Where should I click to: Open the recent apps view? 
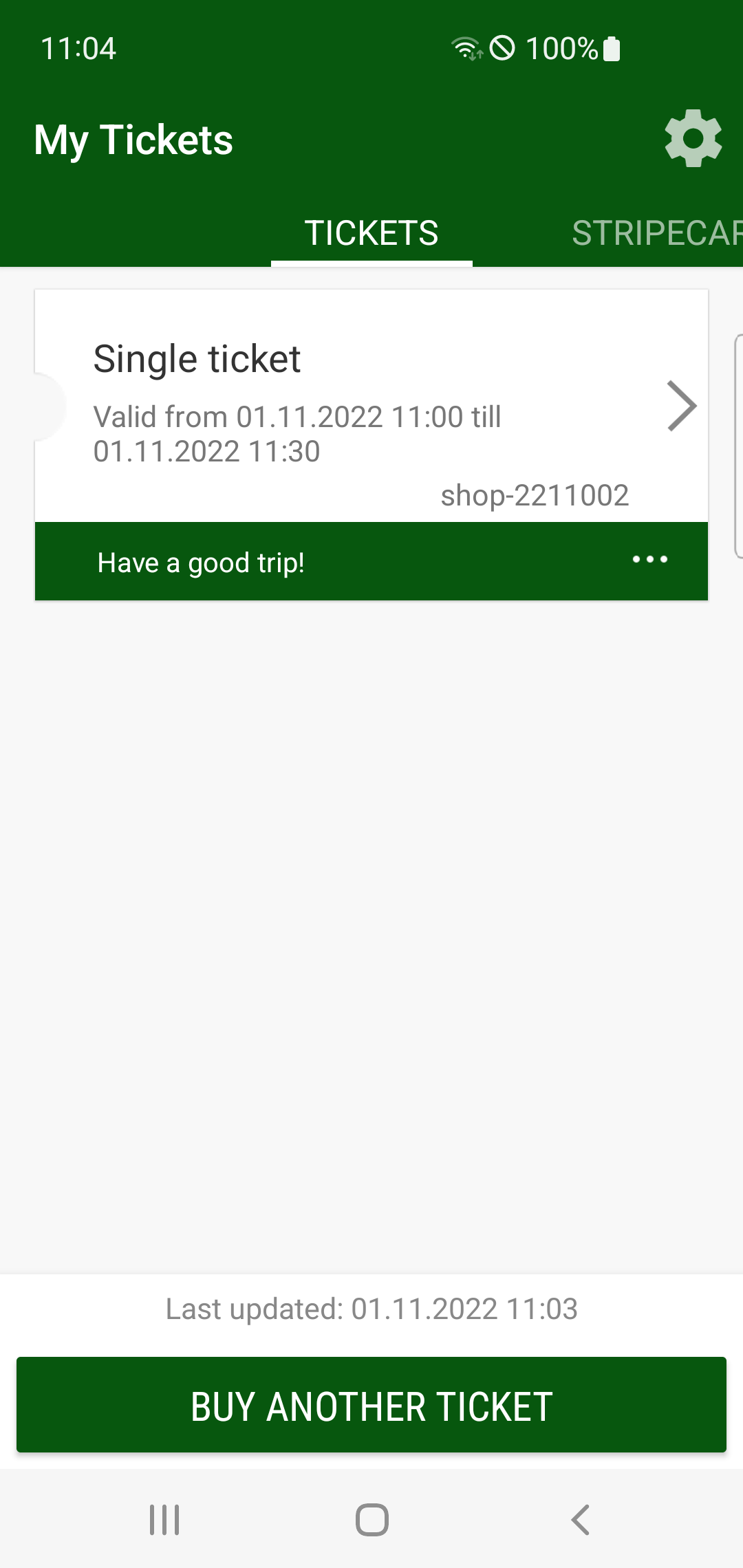pos(164,1520)
